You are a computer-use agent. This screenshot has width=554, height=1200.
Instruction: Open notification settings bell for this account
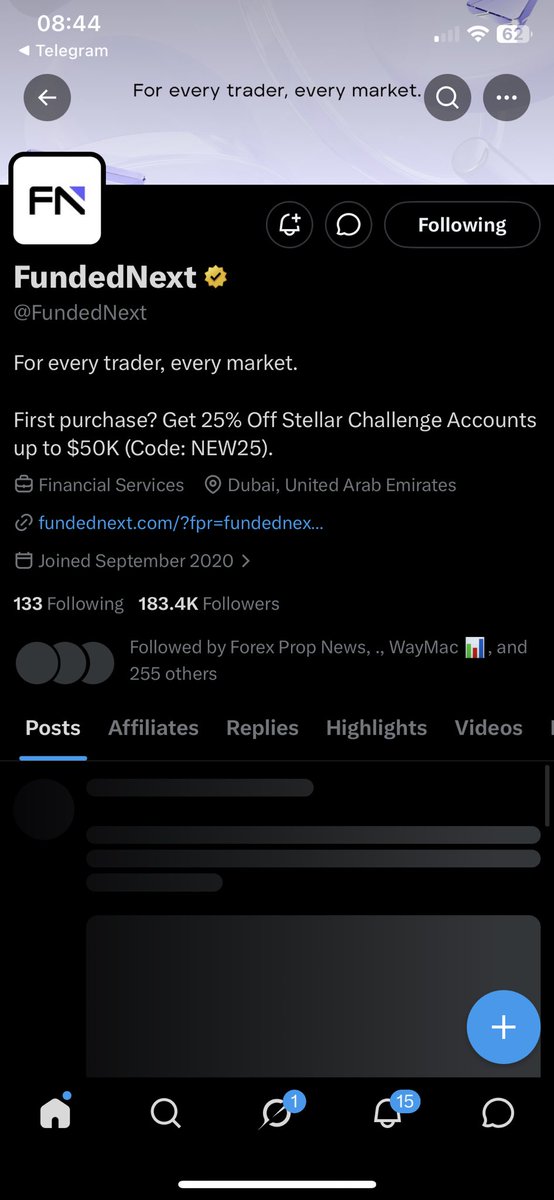click(x=290, y=225)
